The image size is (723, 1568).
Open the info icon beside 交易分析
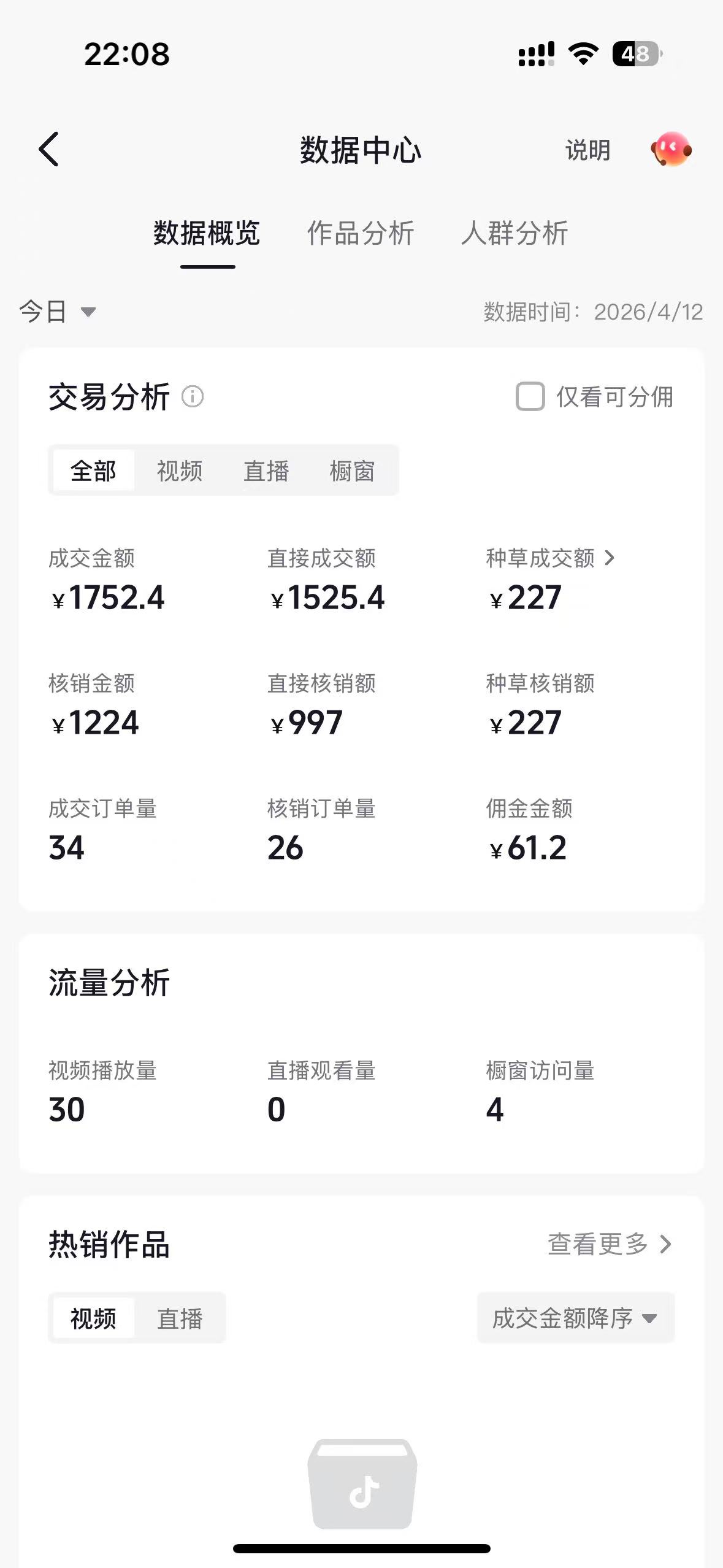point(193,397)
